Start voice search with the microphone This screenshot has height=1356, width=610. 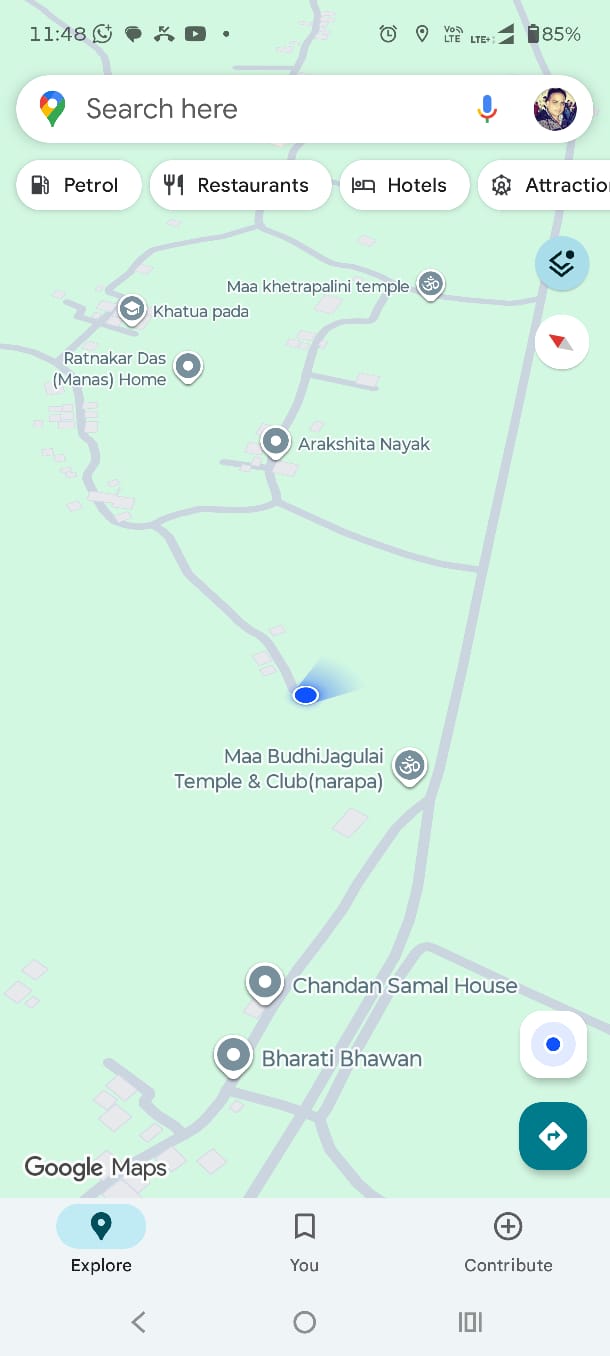pos(487,109)
